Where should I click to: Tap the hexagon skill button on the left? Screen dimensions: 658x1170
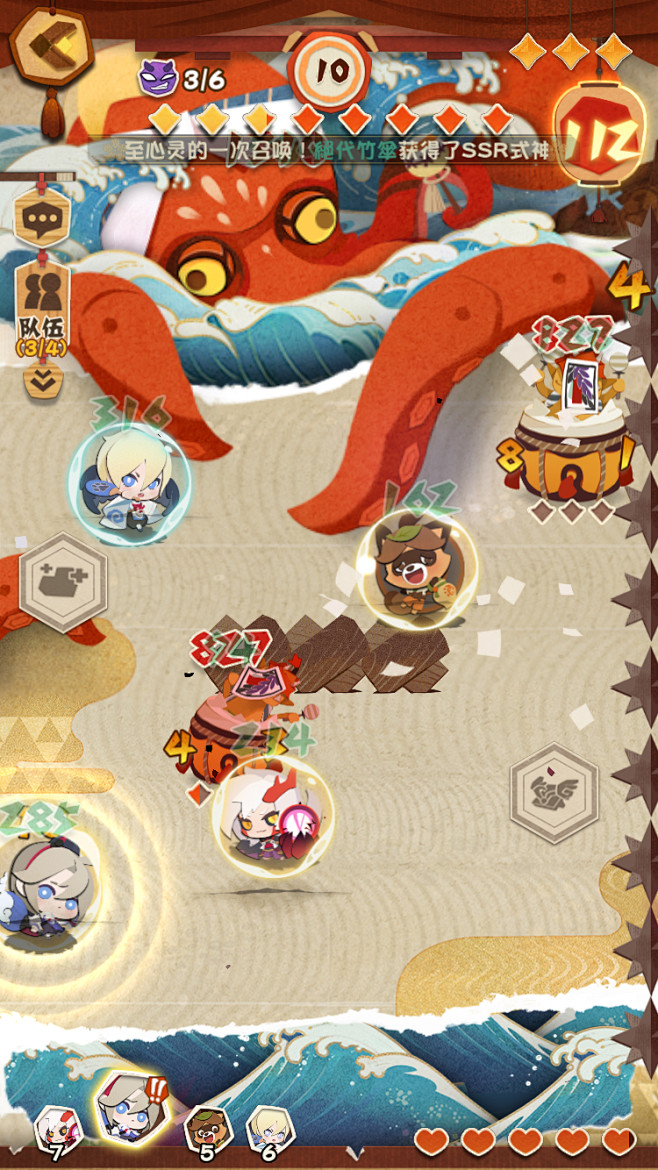tap(63, 583)
